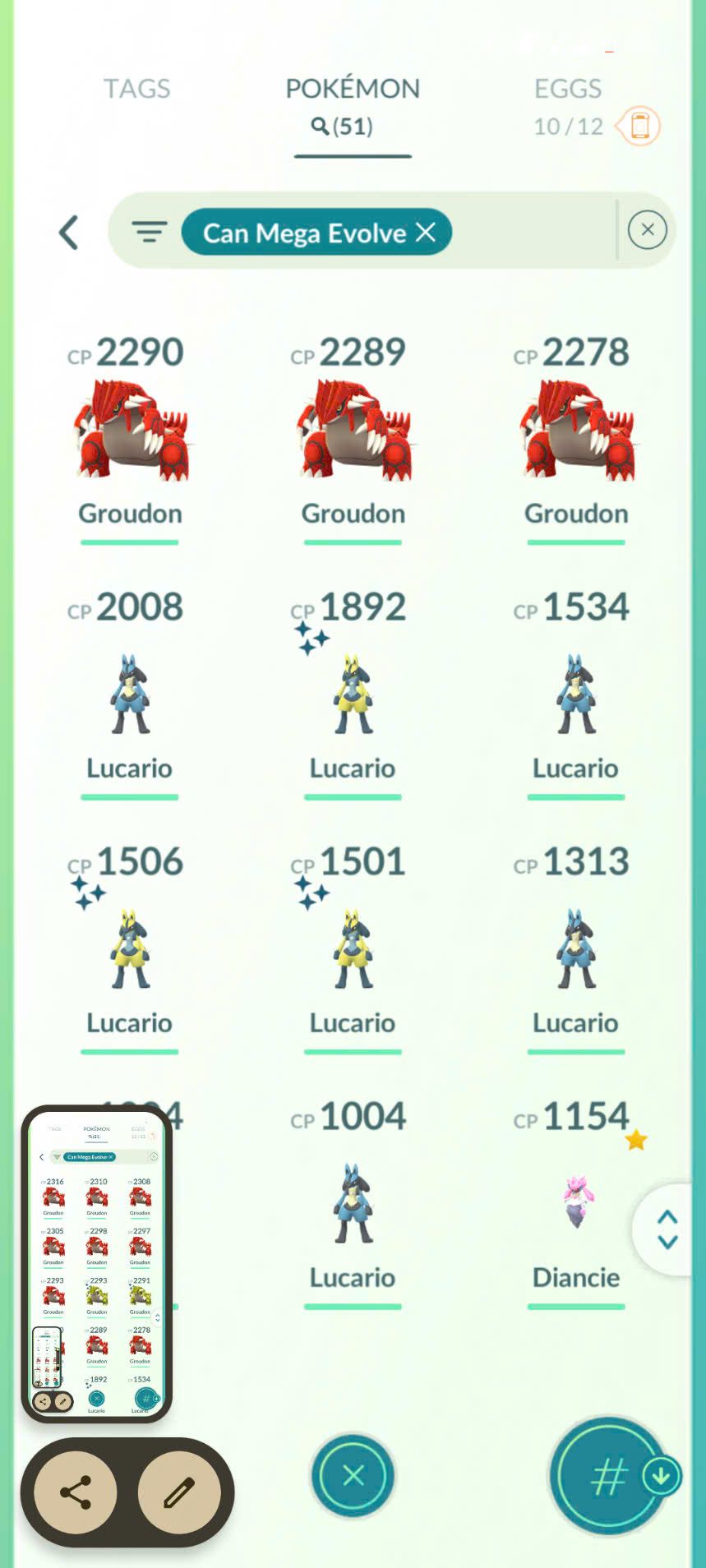706x1568 pixels.
Task: Clear the search field with the X
Action: [647, 230]
